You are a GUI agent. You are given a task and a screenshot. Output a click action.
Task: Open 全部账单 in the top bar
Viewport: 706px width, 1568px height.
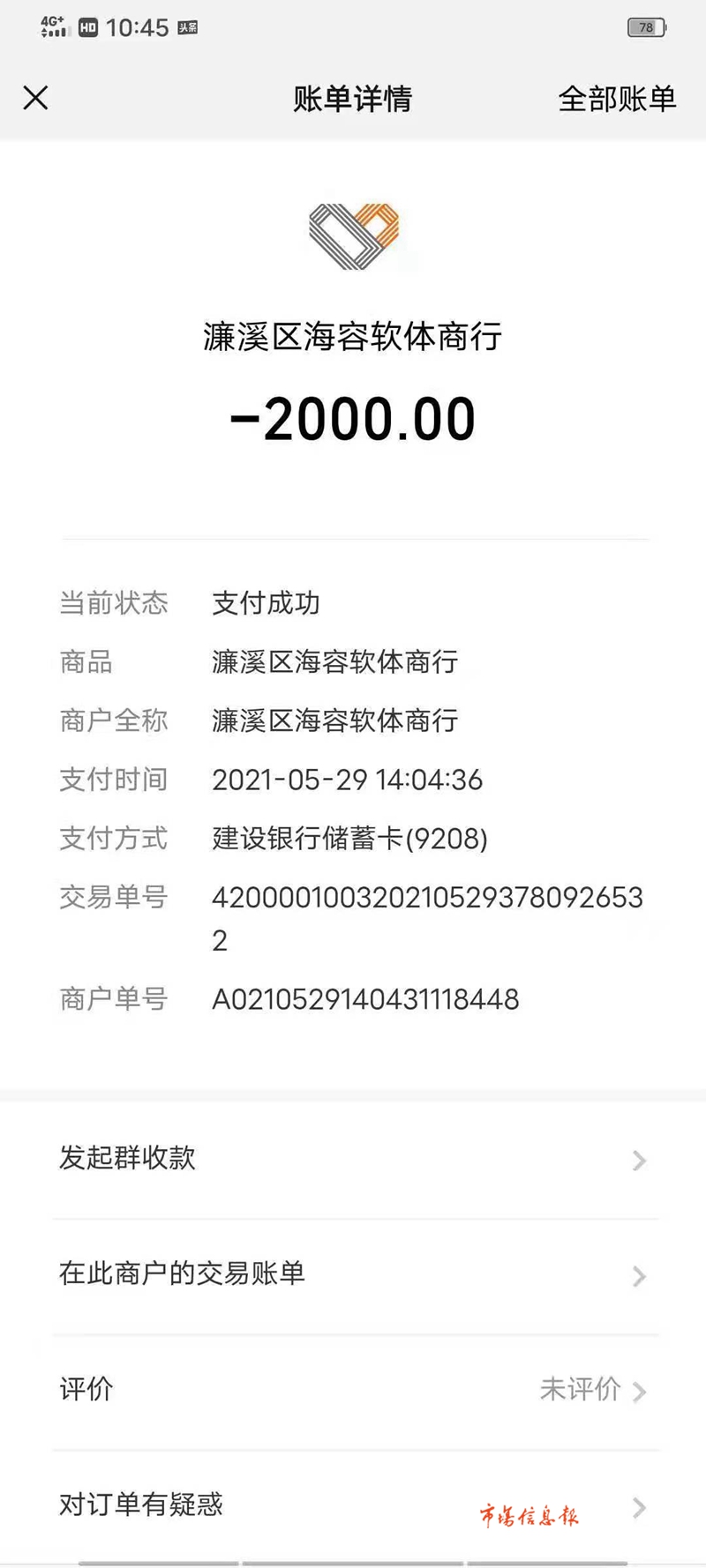click(x=617, y=99)
